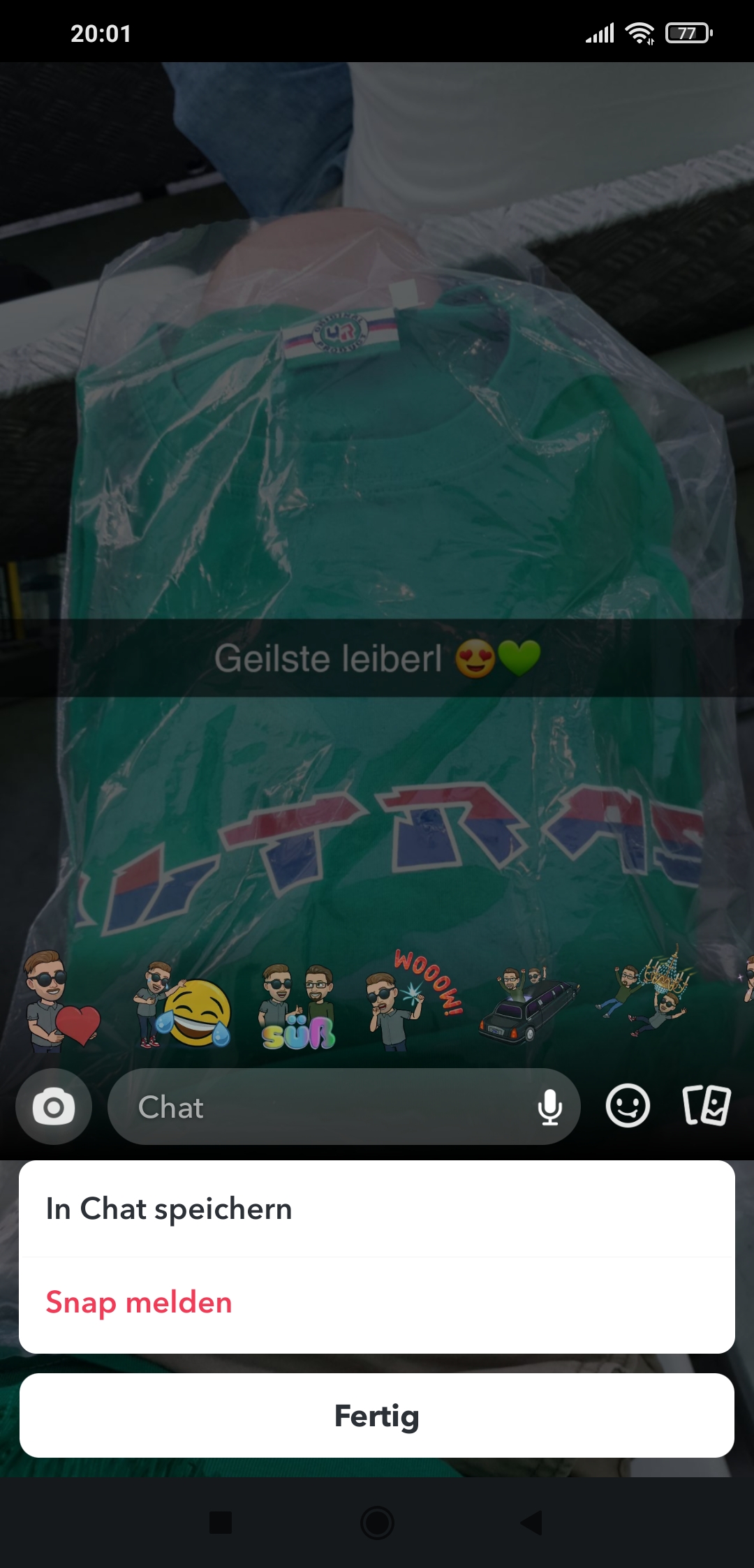Screen dimensions: 754x1568
Task: Send the 'Wooow!' Bitmoji sticker
Action: [x=413, y=1000]
